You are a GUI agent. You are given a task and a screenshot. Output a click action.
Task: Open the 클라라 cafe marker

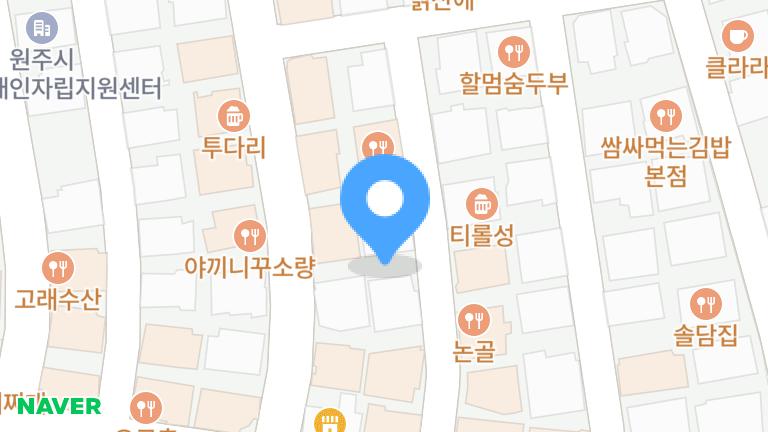[x=738, y=37]
